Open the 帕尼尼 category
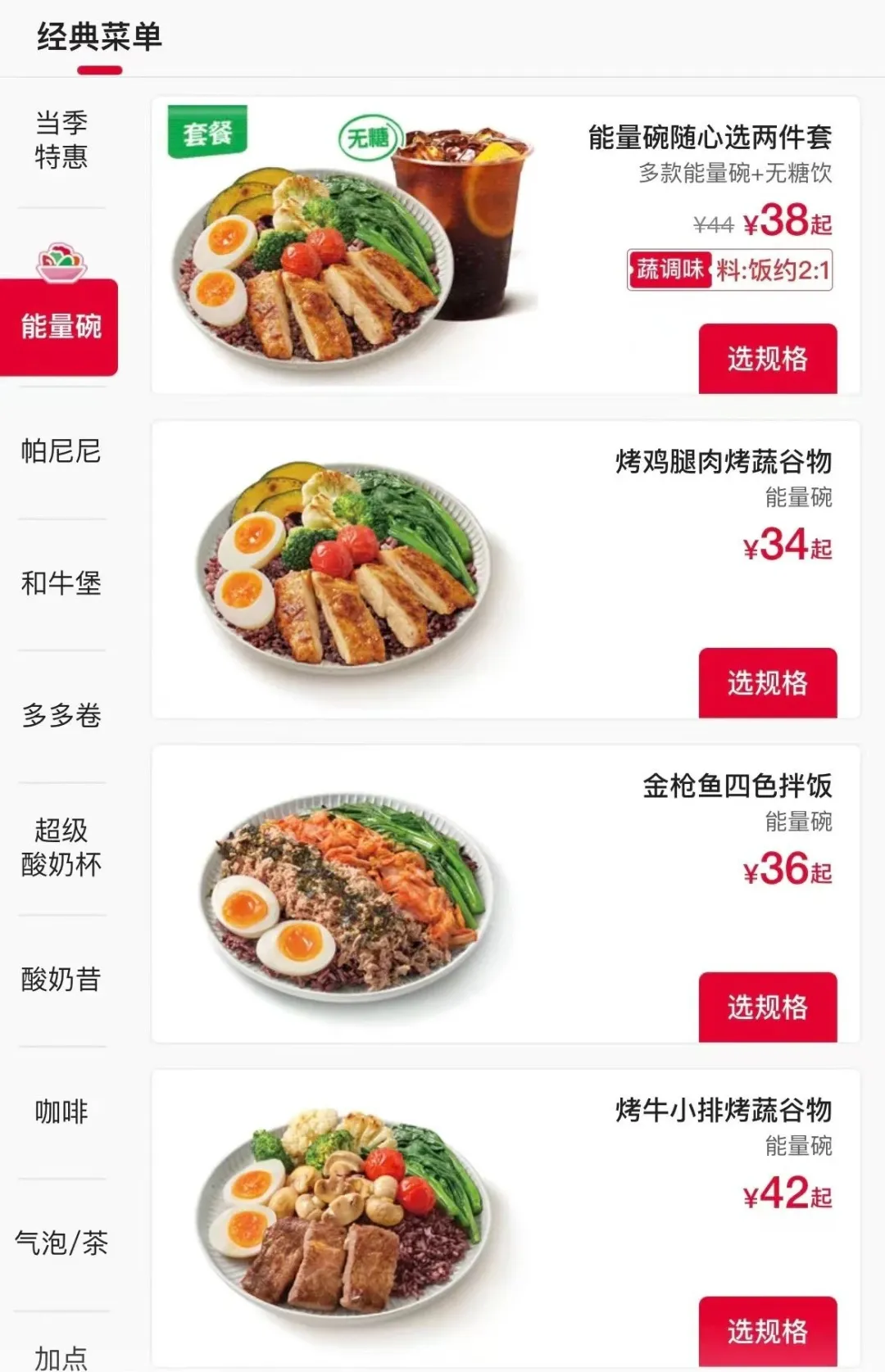Image resolution: width=885 pixels, height=1372 pixels. [61, 451]
